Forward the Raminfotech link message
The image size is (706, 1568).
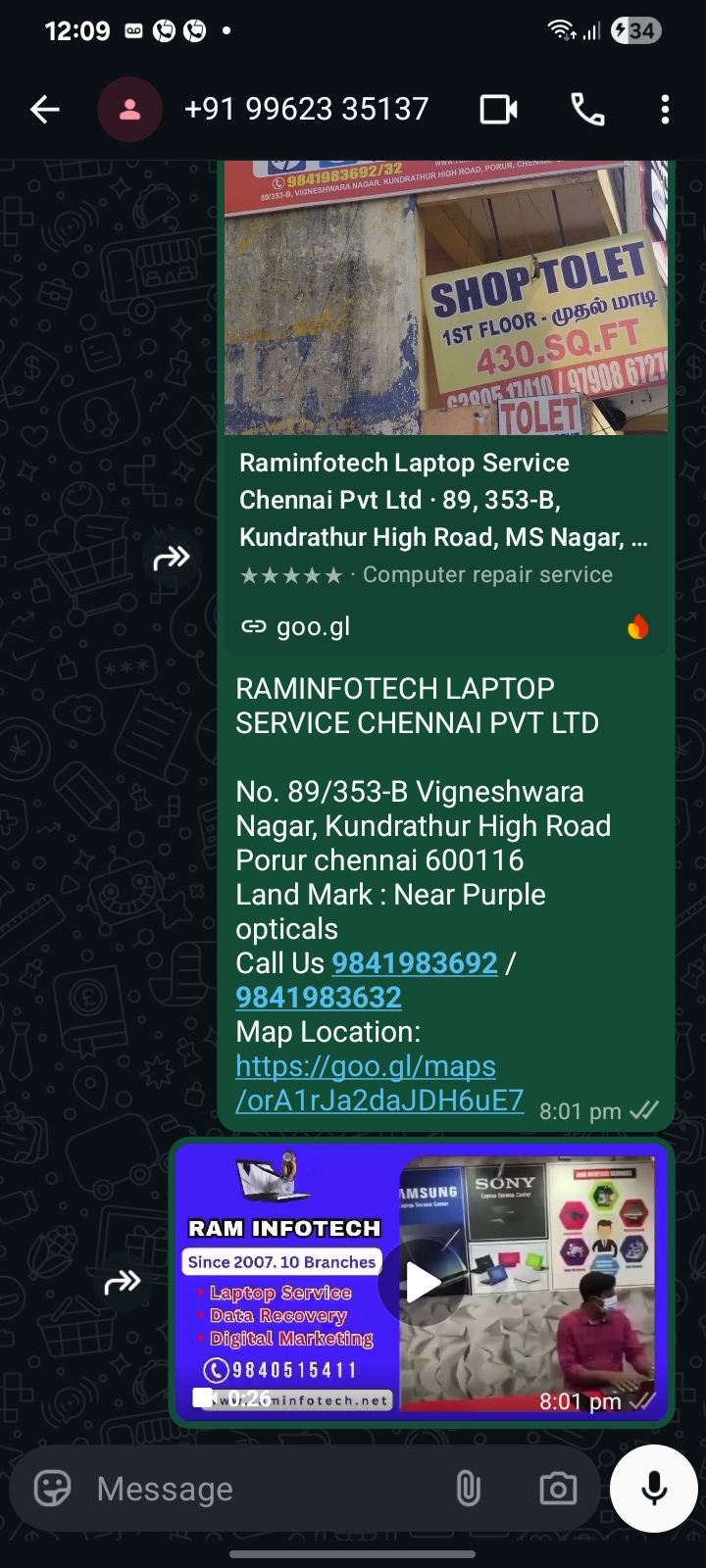point(171,559)
